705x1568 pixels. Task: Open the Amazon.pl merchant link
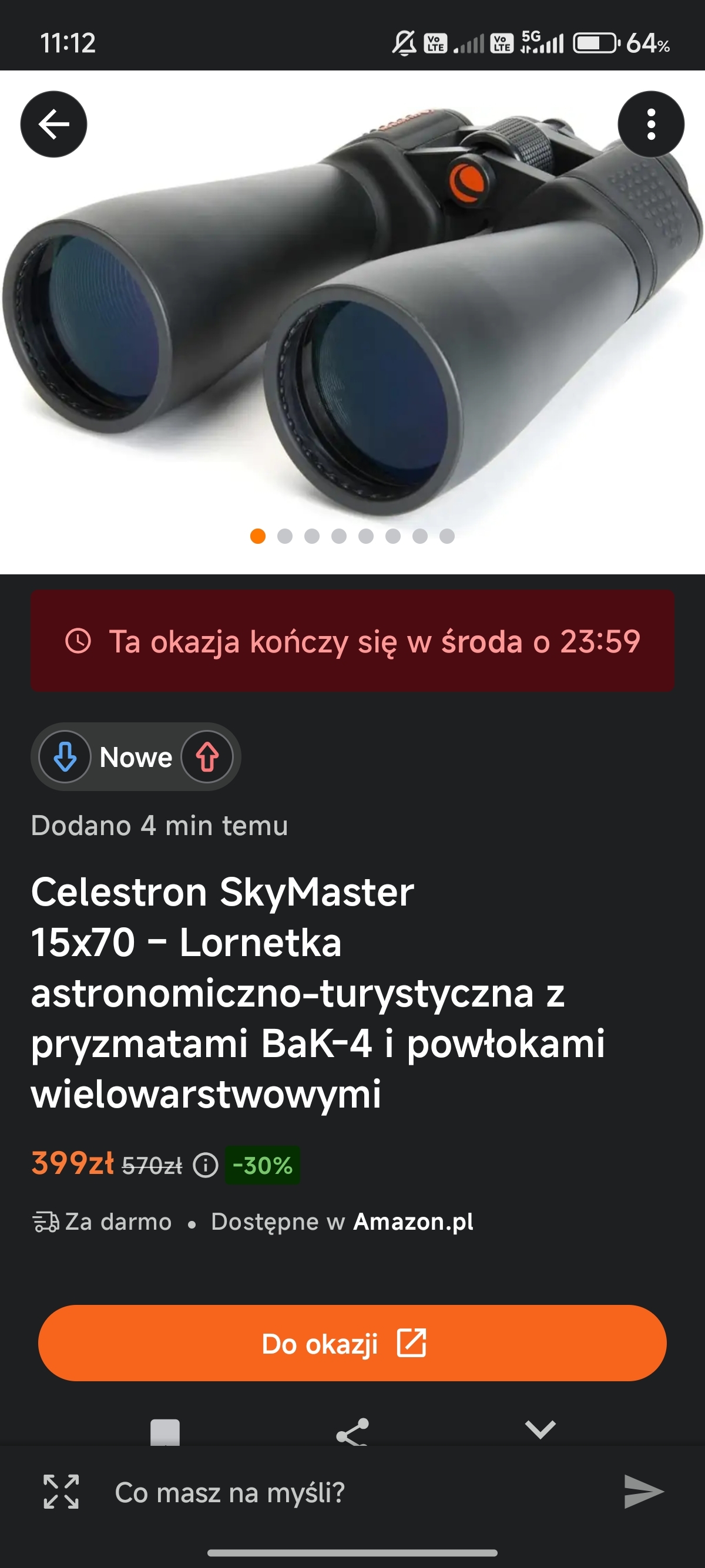pyautogui.click(x=413, y=1222)
